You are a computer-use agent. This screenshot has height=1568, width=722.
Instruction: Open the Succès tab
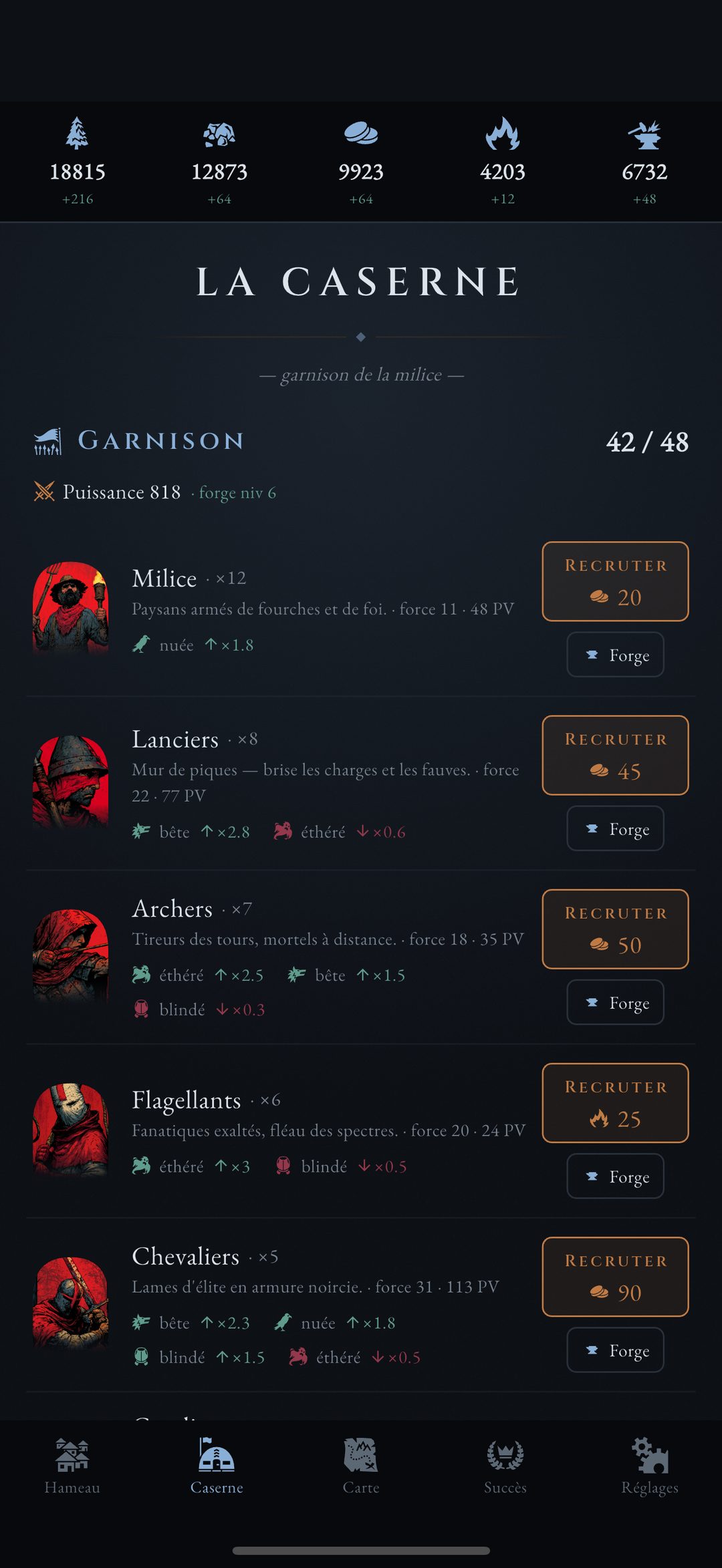(505, 1466)
